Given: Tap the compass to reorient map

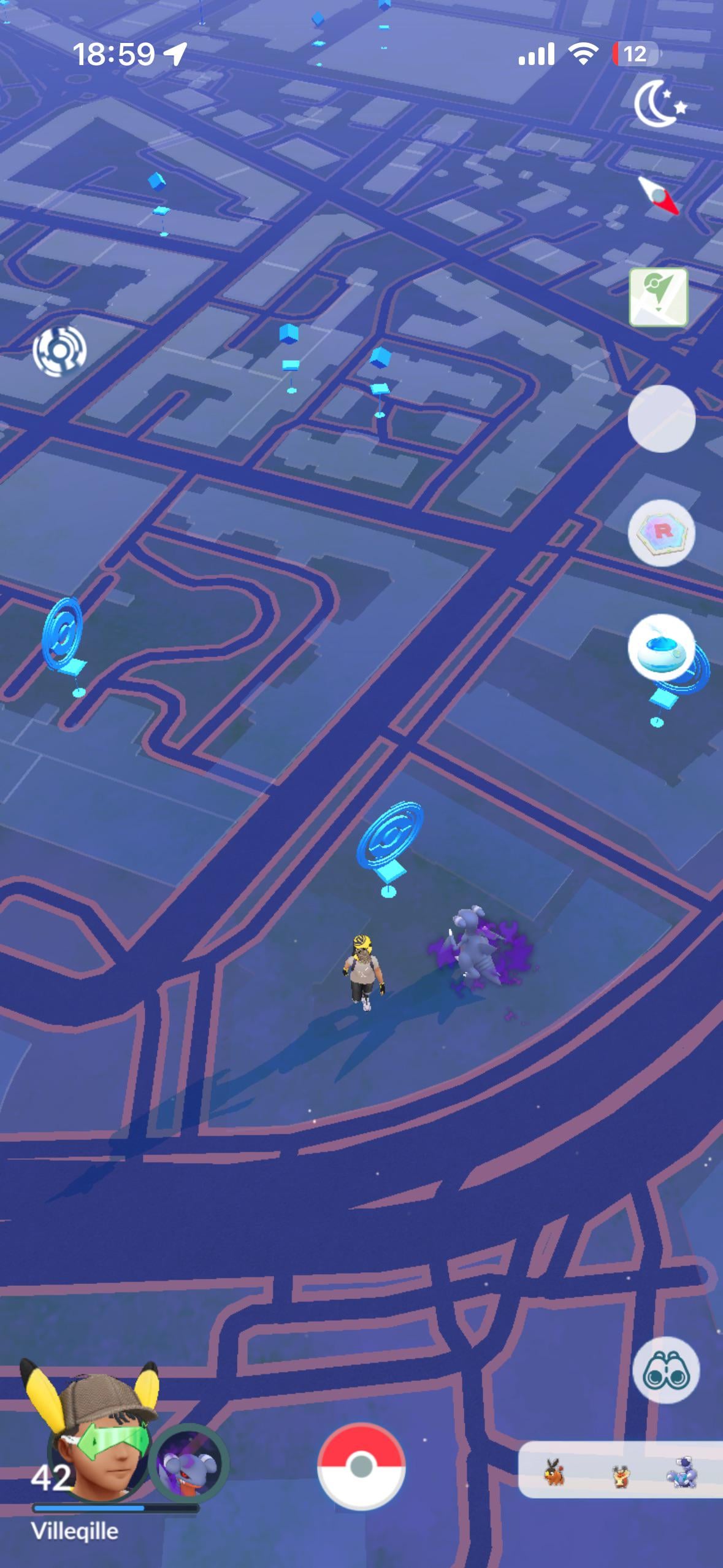Looking at the screenshot, I should point(658,196).
